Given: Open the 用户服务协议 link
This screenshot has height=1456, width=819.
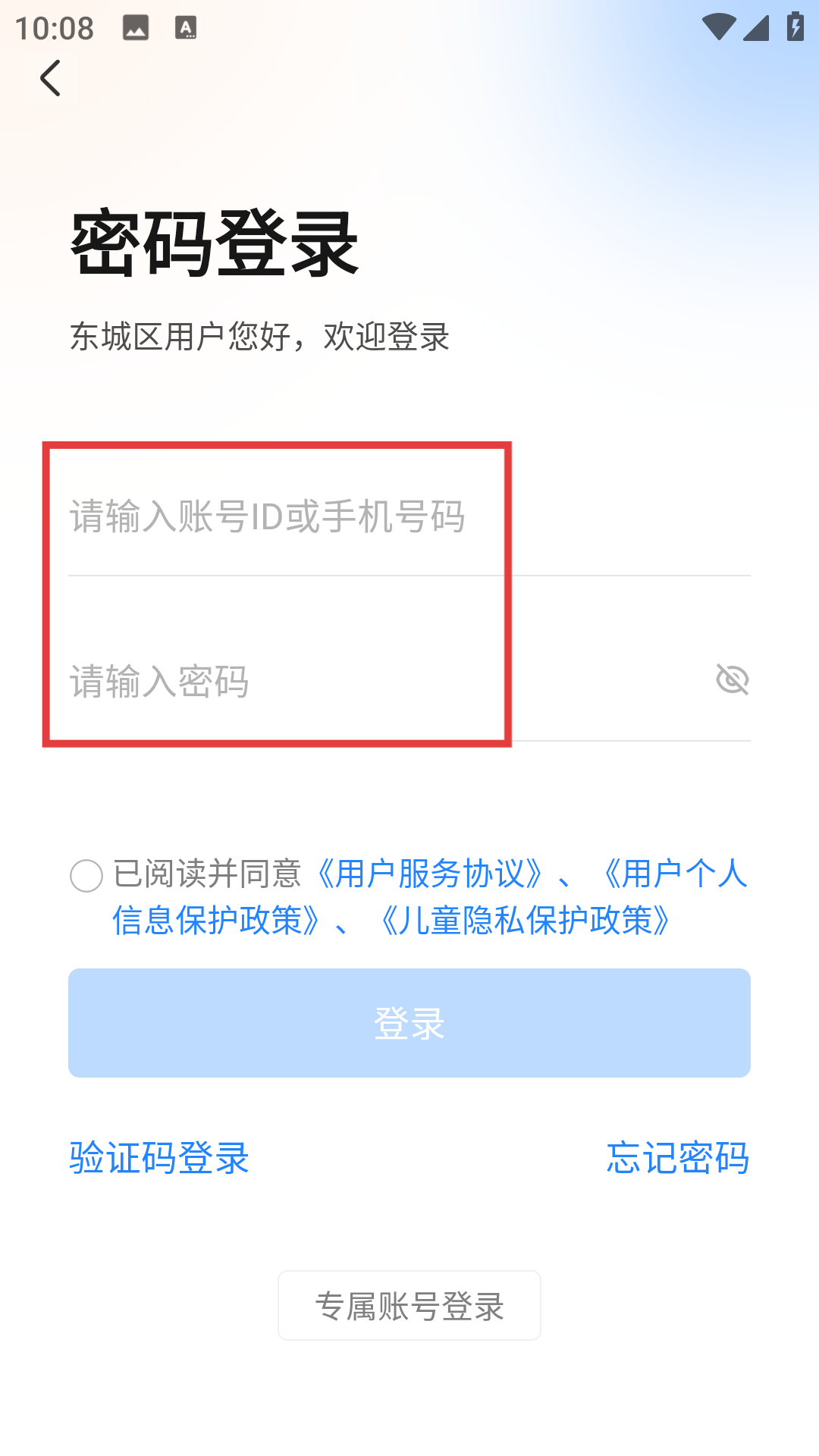Looking at the screenshot, I should coord(431,874).
